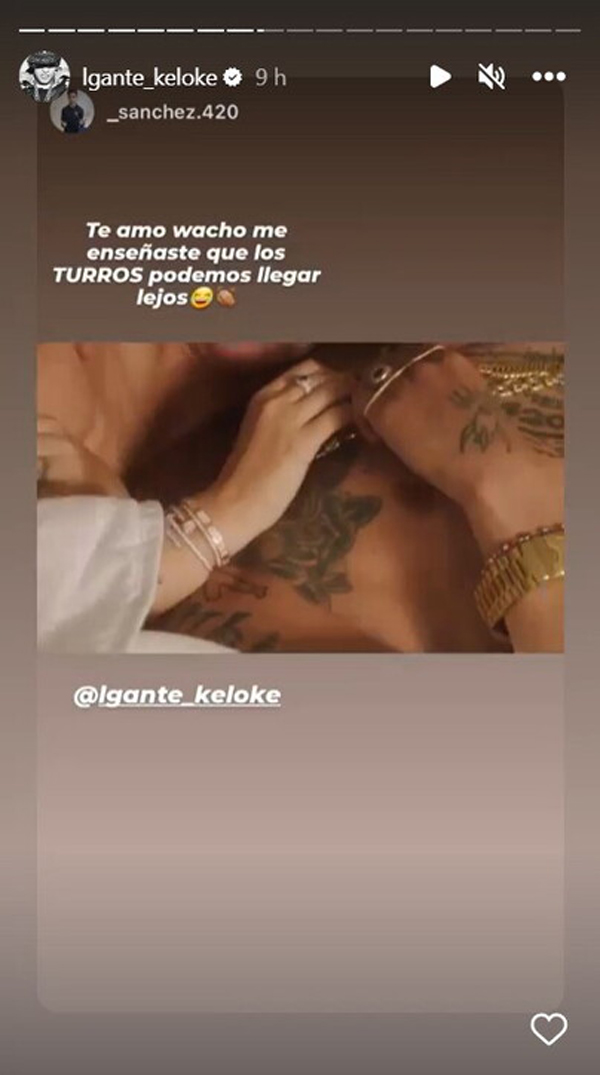600x1075 pixels.
Task: Unmute the story sound
Action: coord(491,77)
